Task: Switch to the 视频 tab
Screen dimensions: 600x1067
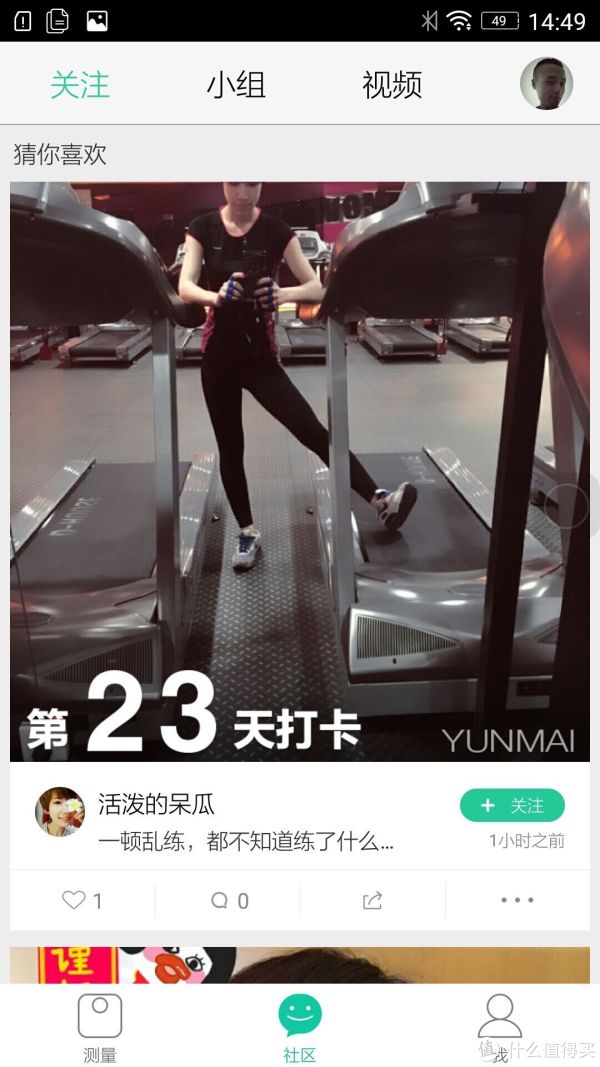Action: [x=392, y=85]
